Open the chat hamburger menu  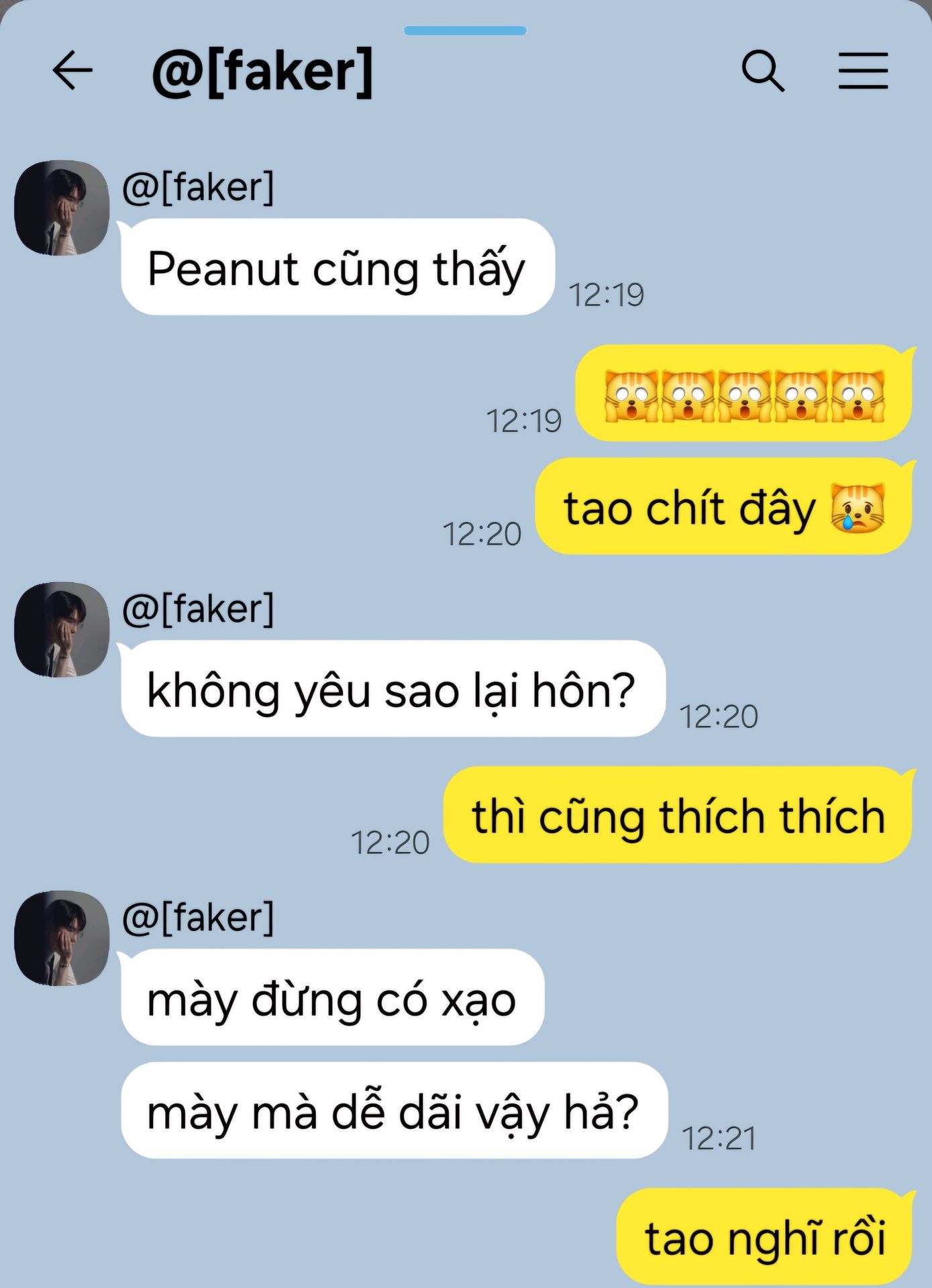(863, 70)
